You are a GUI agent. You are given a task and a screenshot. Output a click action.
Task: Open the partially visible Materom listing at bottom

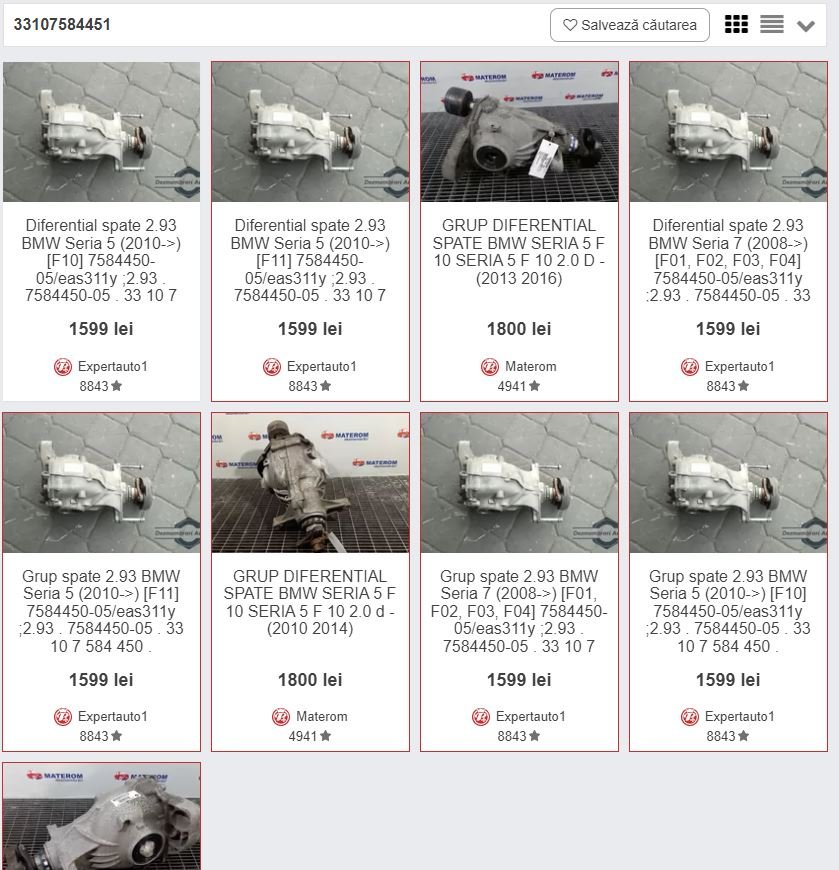coord(101,817)
